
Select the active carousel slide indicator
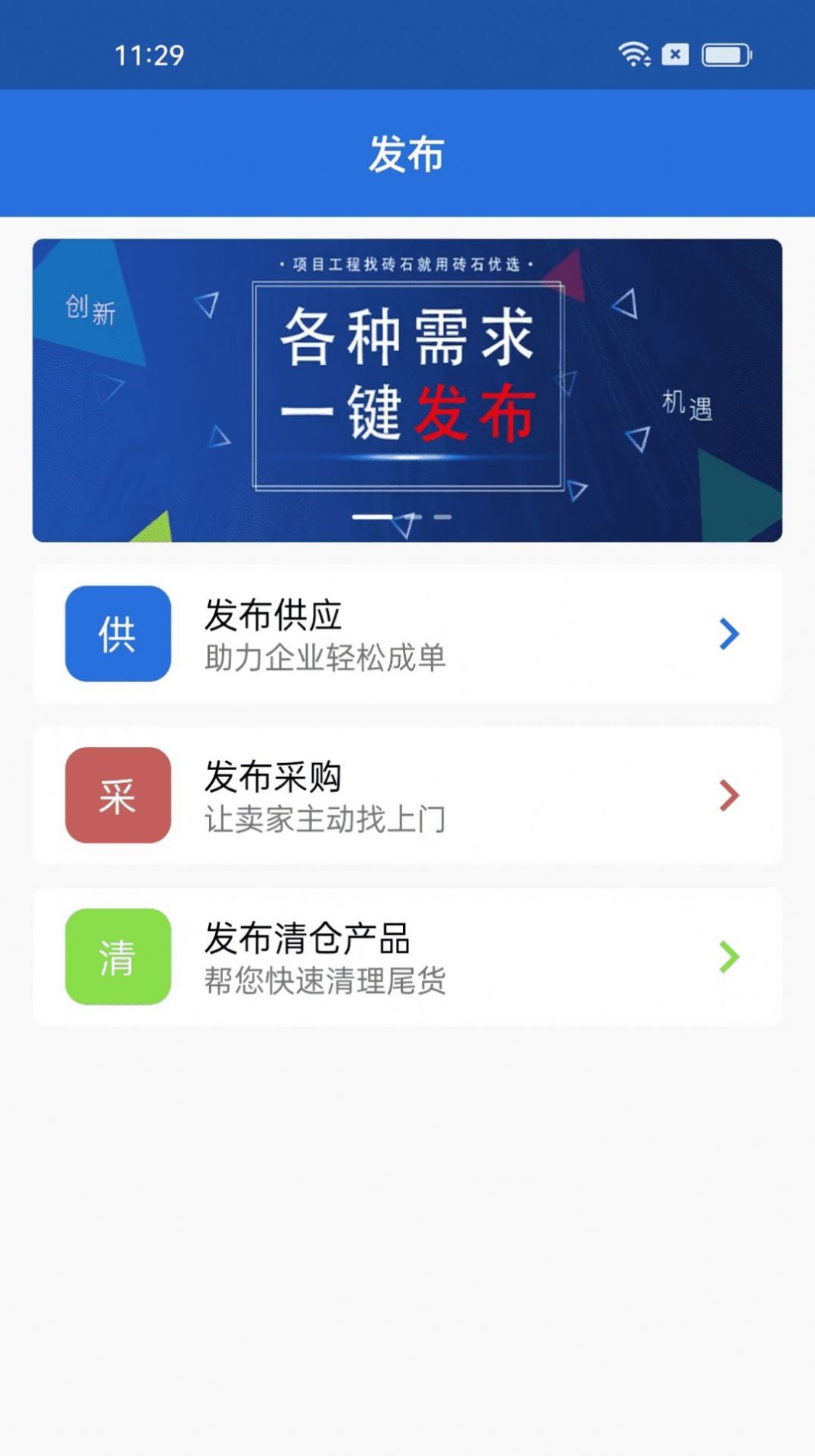click(x=374, y=517)
